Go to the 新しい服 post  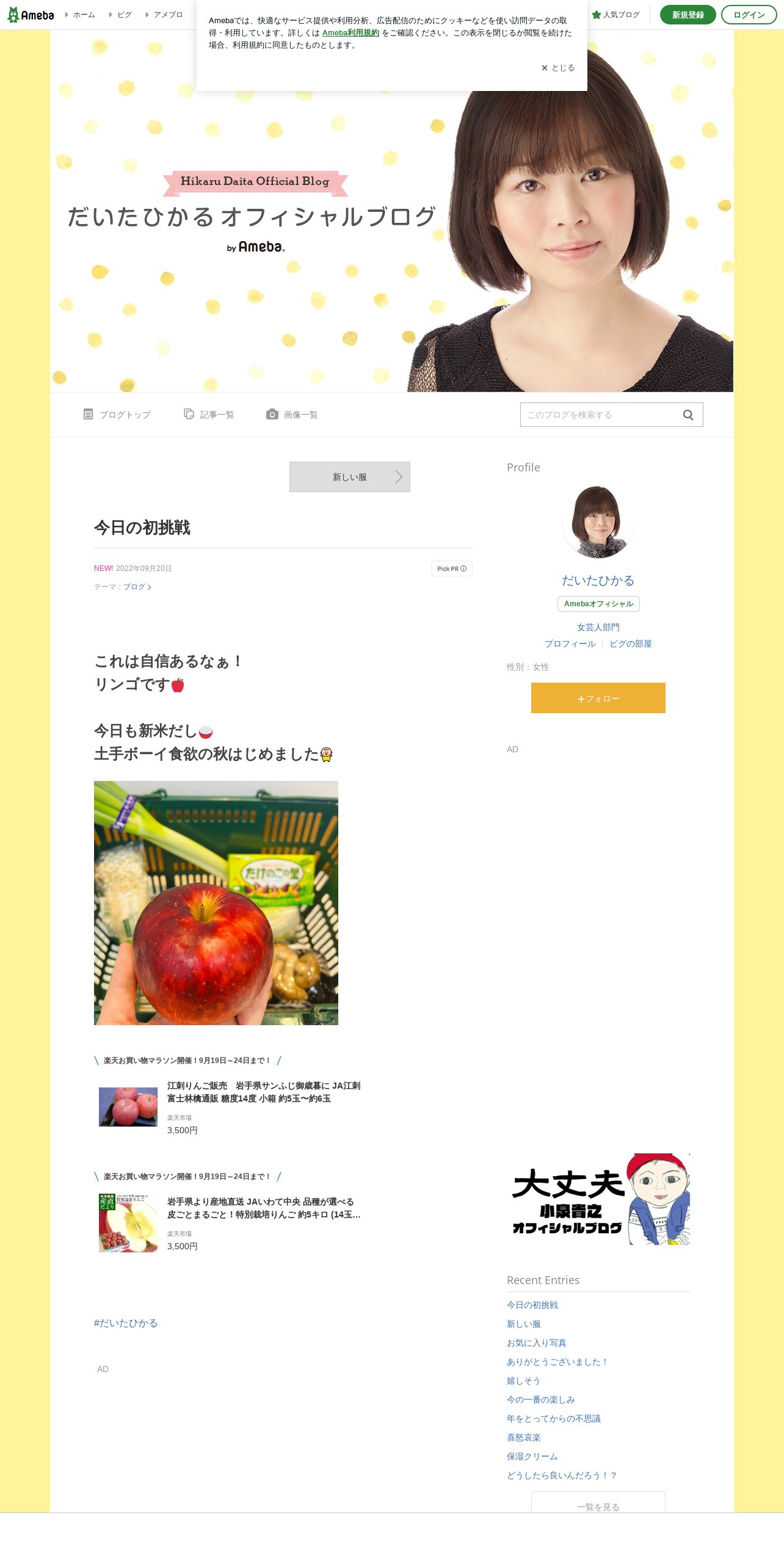coord(350,477)
